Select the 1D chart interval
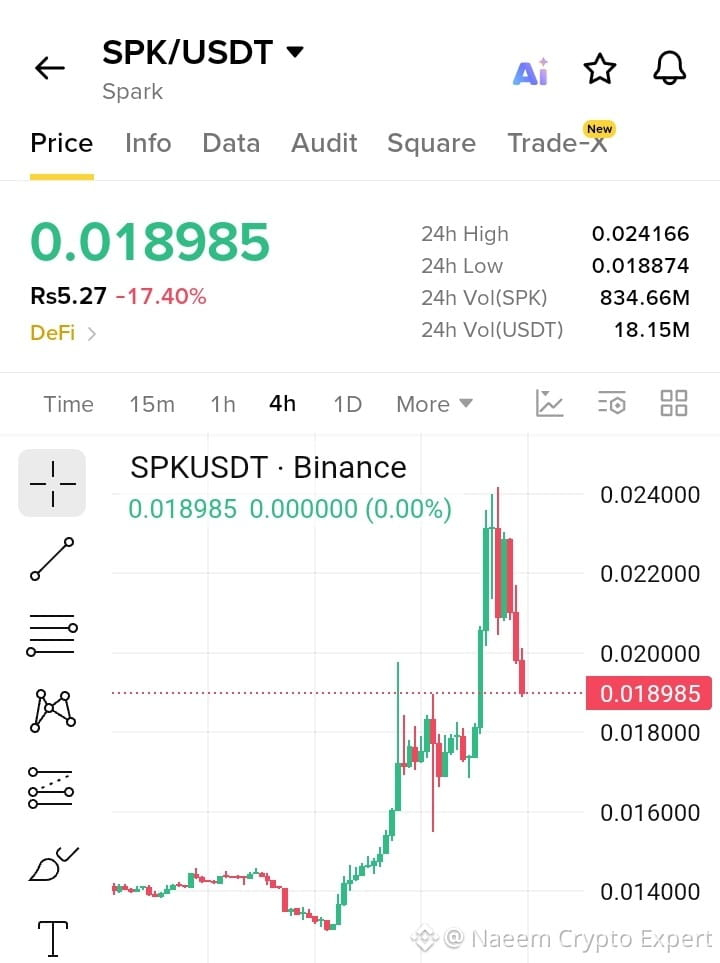 (347, 404)
